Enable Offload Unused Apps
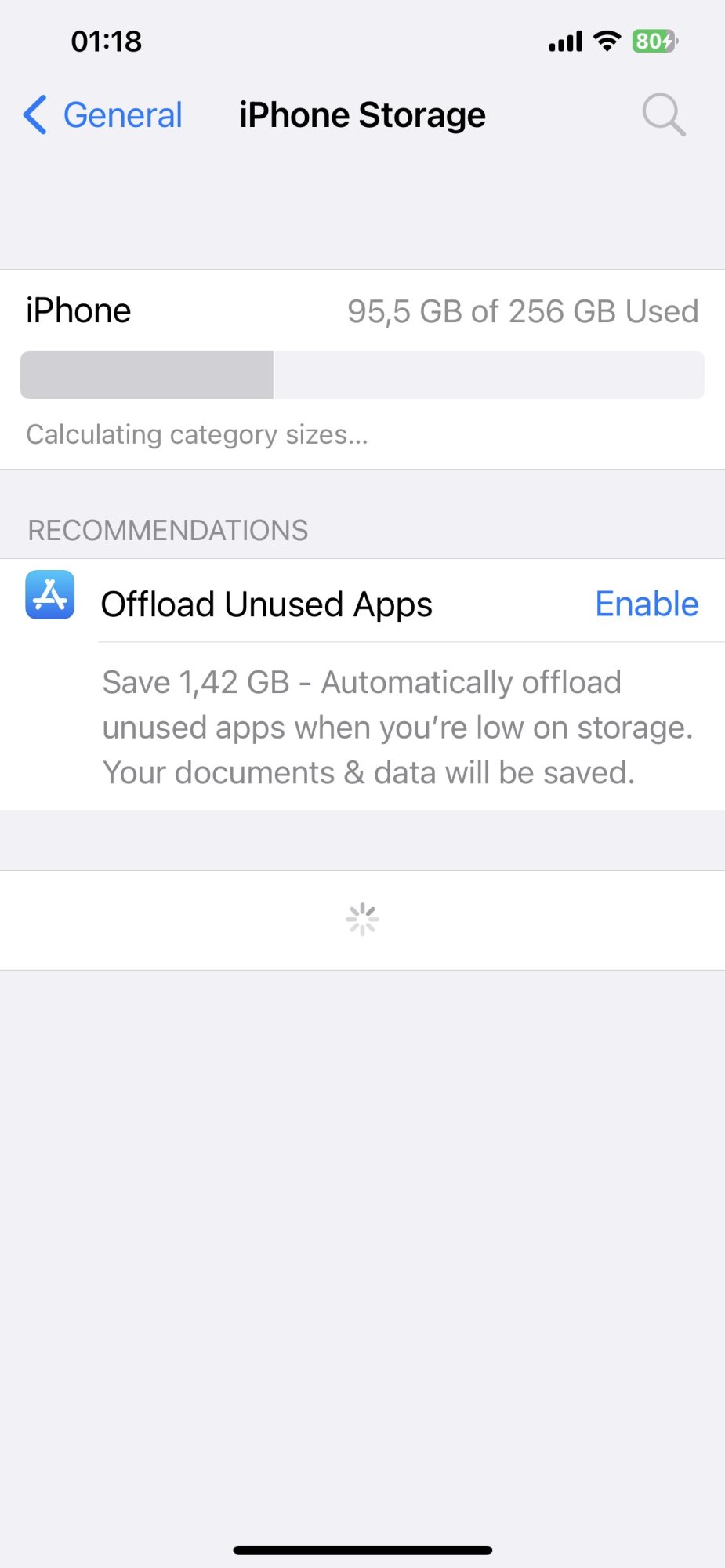Image resolution: width=725 pixels, height=1568 pixels. point(646,604)
